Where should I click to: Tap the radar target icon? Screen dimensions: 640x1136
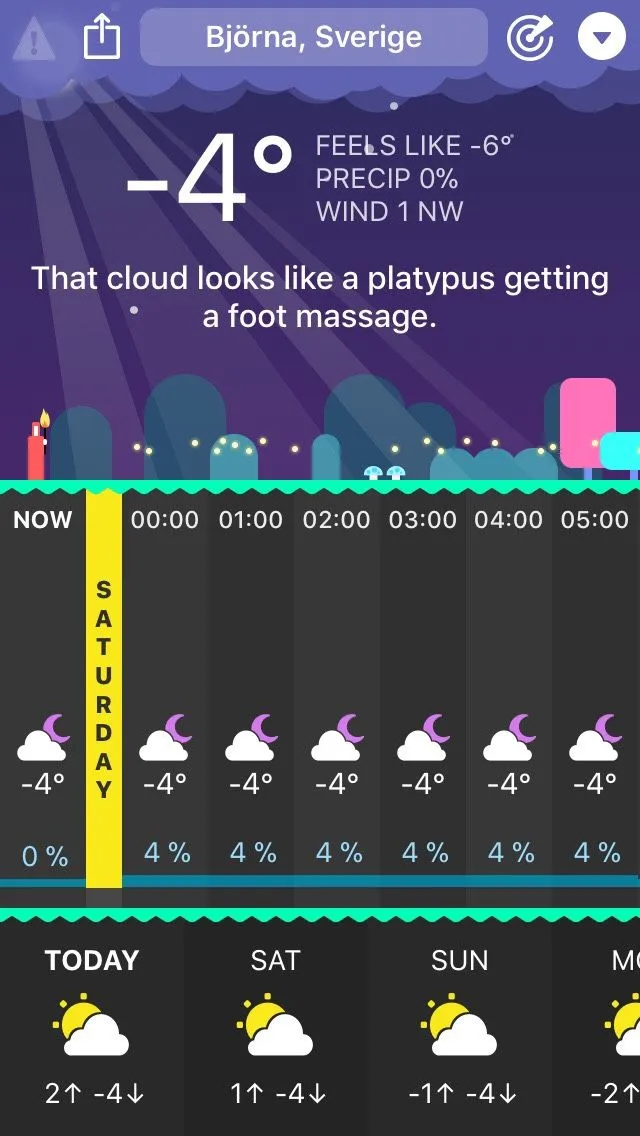[530, 38]
